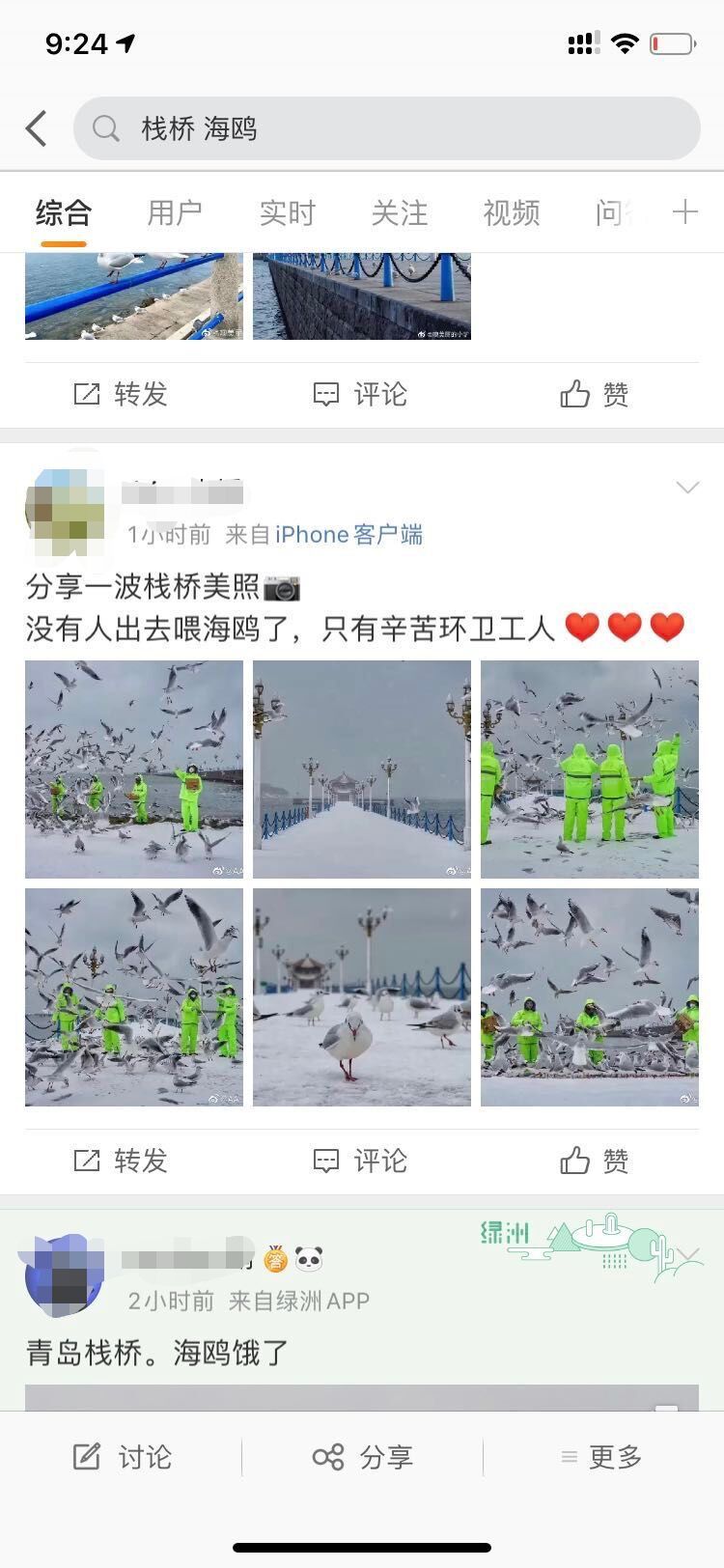
Task: Tap 讨论 in the bottom bar
Action: (x=122, y=1456)
